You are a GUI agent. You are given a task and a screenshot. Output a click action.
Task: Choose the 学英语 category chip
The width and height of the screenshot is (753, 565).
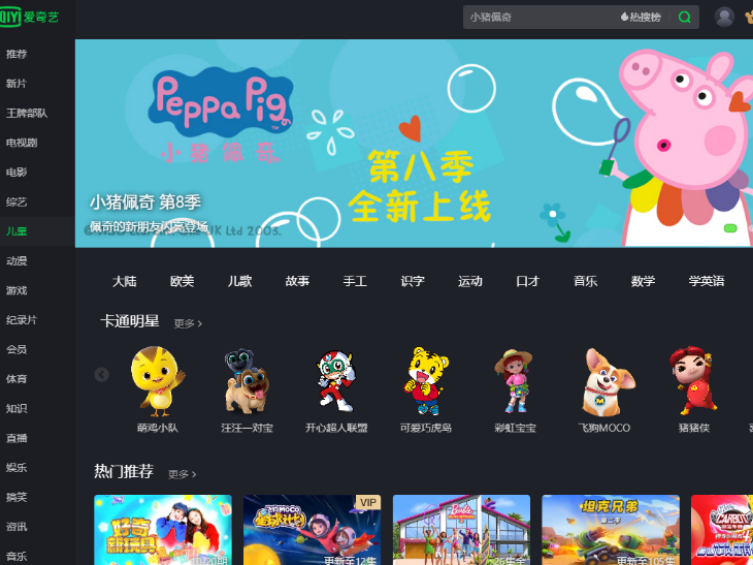point(706,281)
